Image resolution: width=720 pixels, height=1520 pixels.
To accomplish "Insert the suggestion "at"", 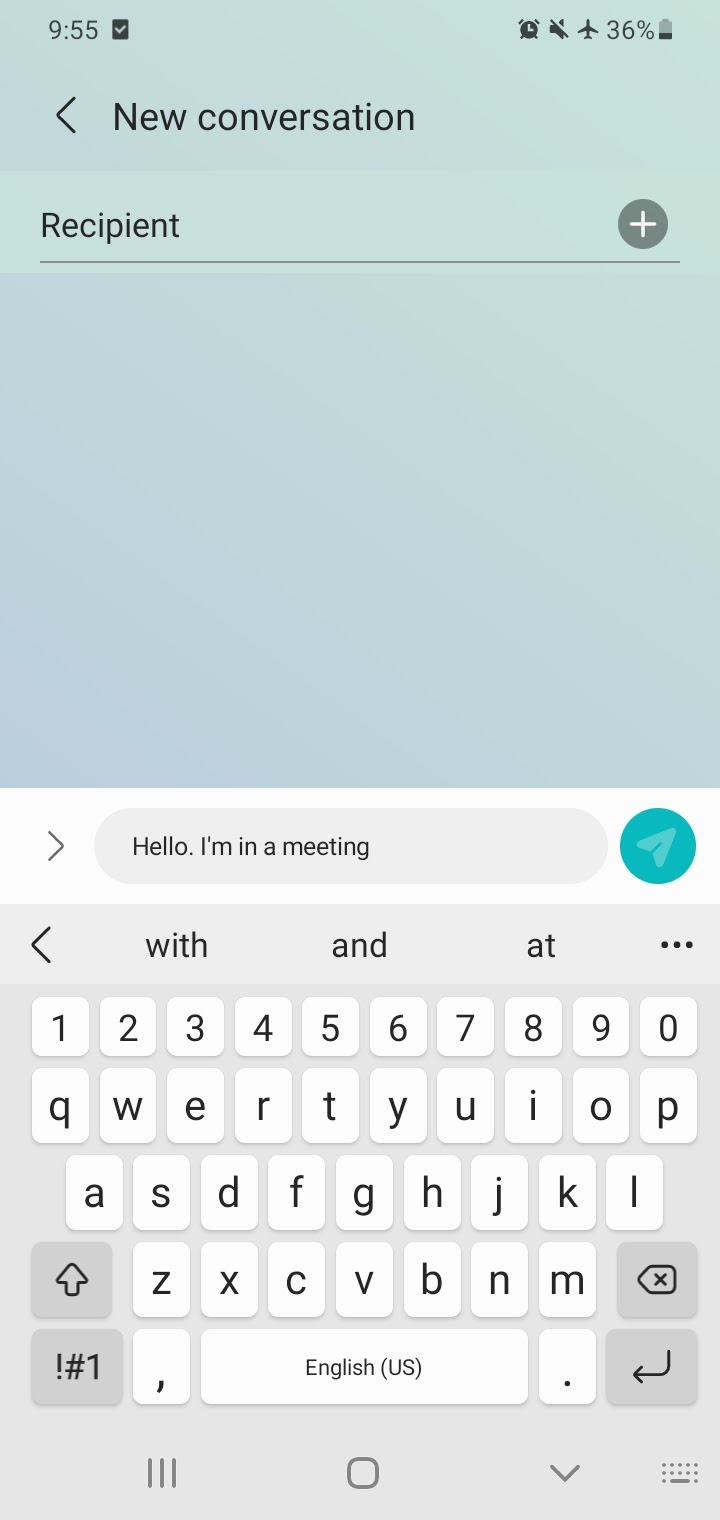I will click(x=541, y=945).
